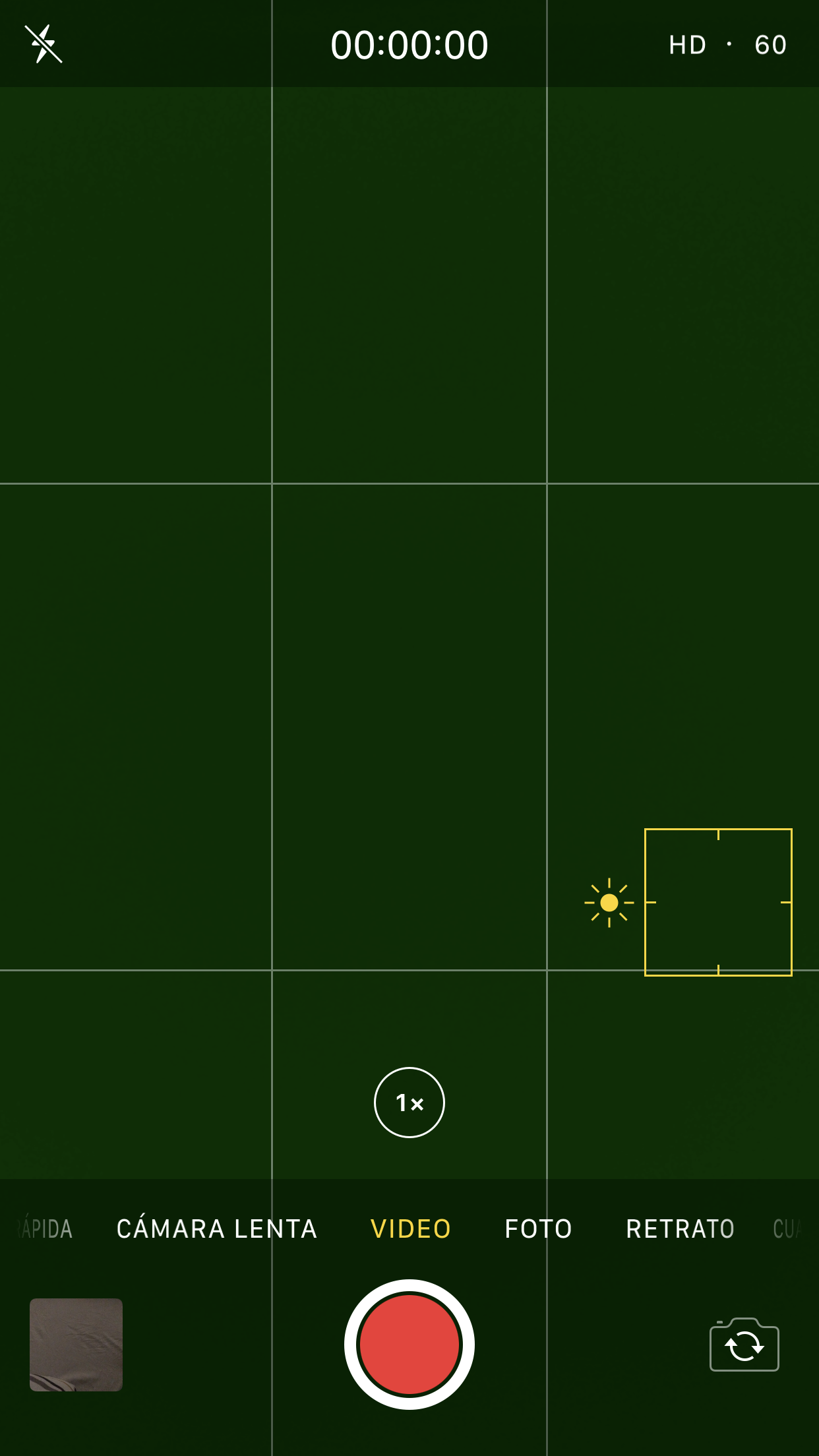Screen dimensions: 819x1456
Task: Open the last captured photo thumbnail
Action: [76, 1345]
